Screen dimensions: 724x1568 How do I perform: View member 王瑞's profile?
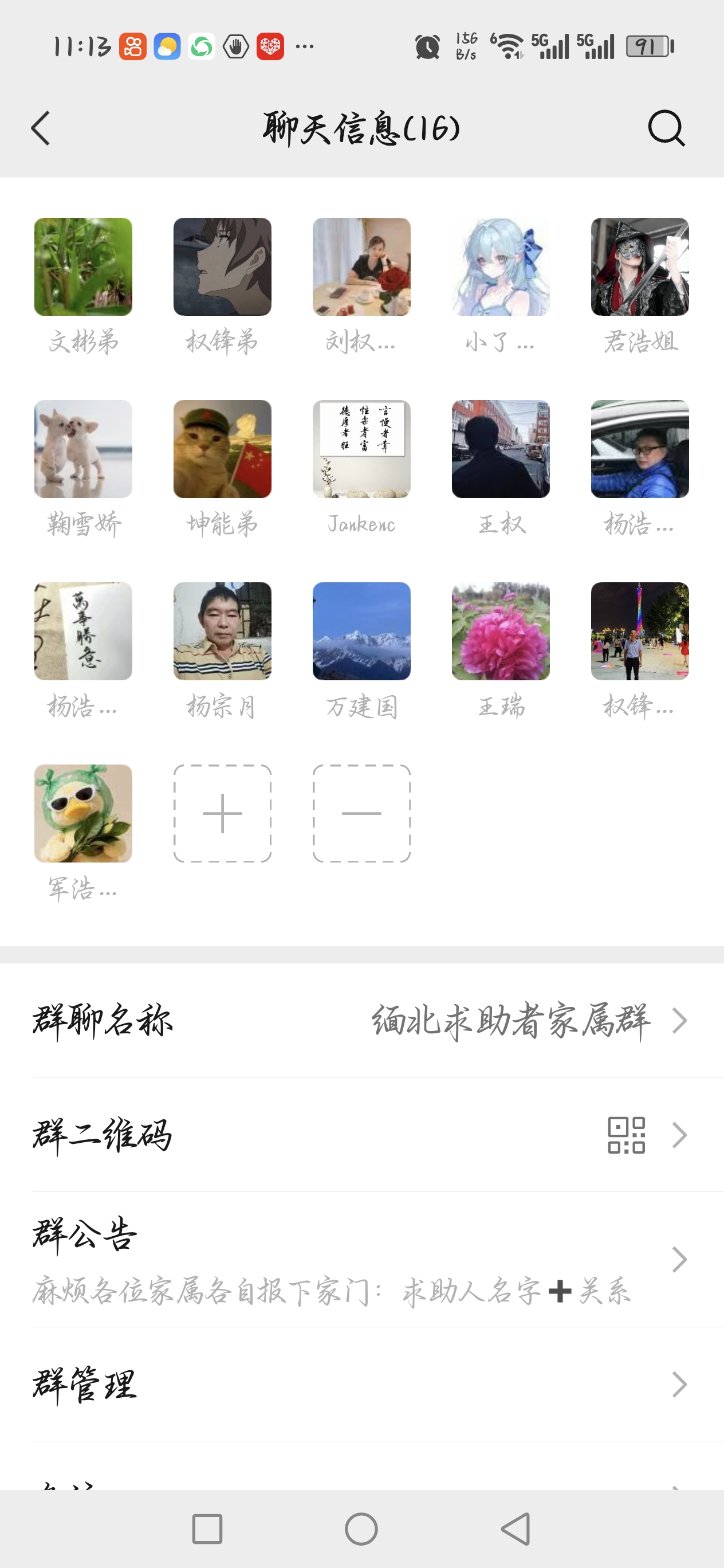[500, 630]
